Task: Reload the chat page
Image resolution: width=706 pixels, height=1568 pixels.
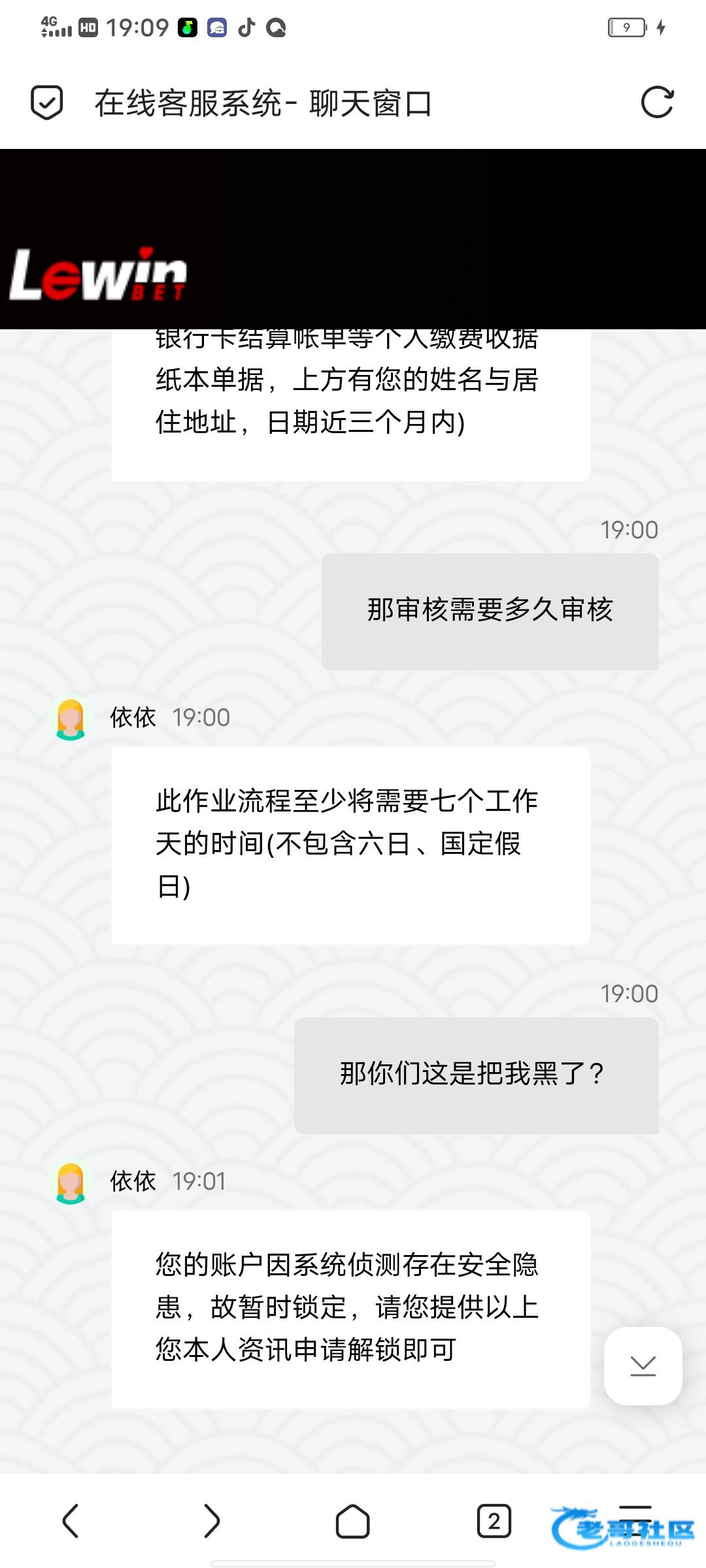Action: tap(657, 103)
